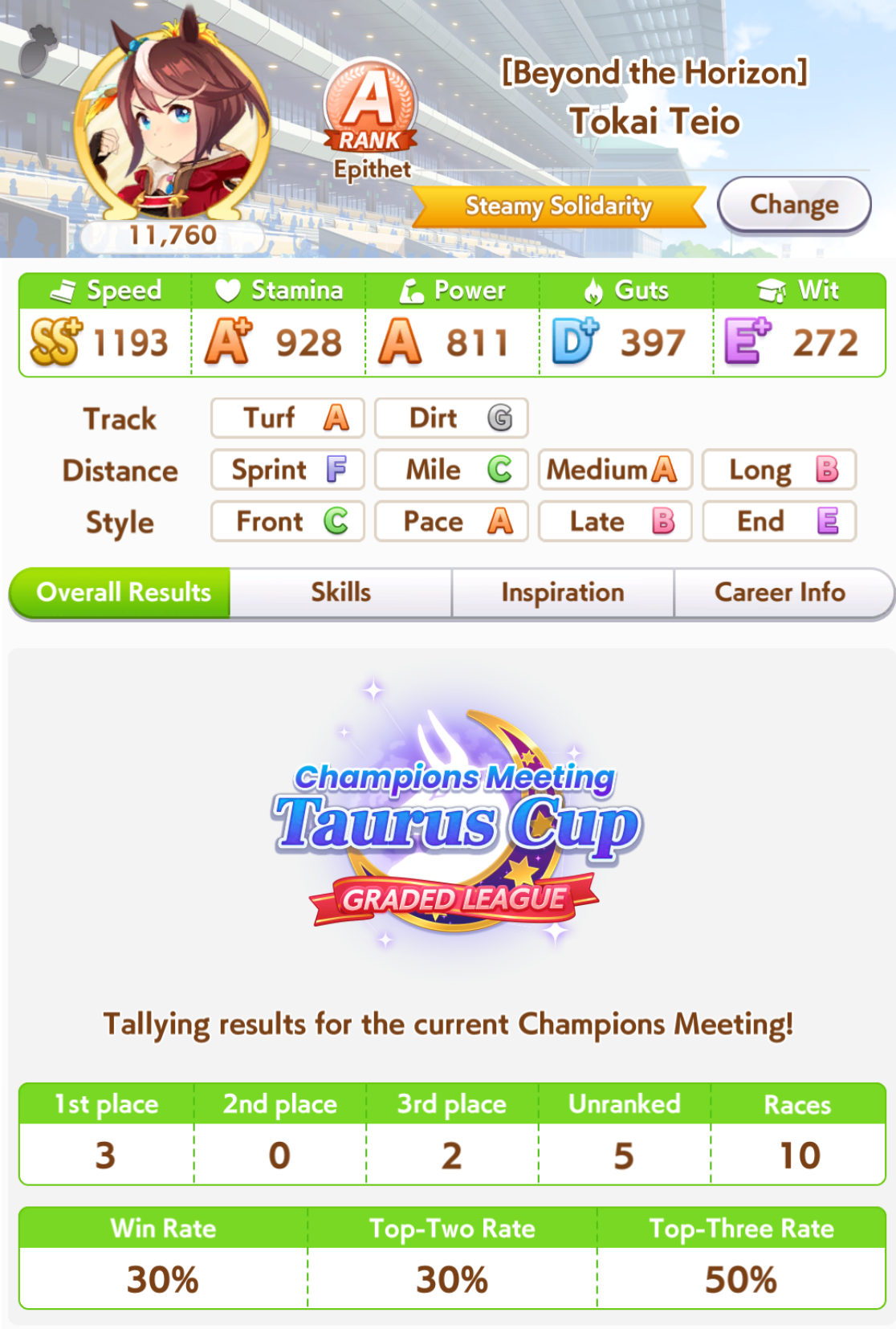Change the Steamy Solidarity epithet
896x1329 pixels.
click(x=793, y=205)
